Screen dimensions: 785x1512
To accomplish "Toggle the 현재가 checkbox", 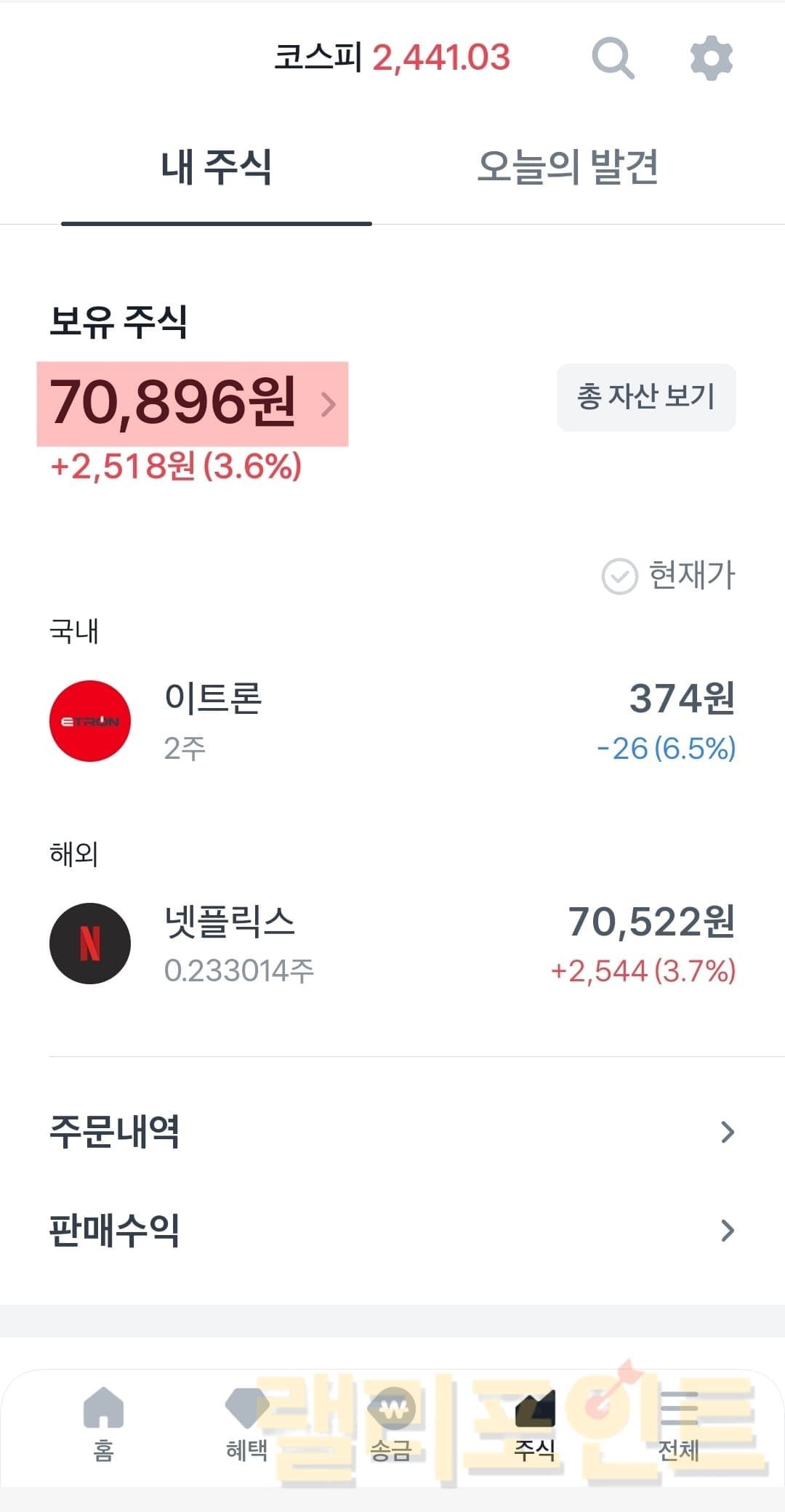I will [619, 576].
